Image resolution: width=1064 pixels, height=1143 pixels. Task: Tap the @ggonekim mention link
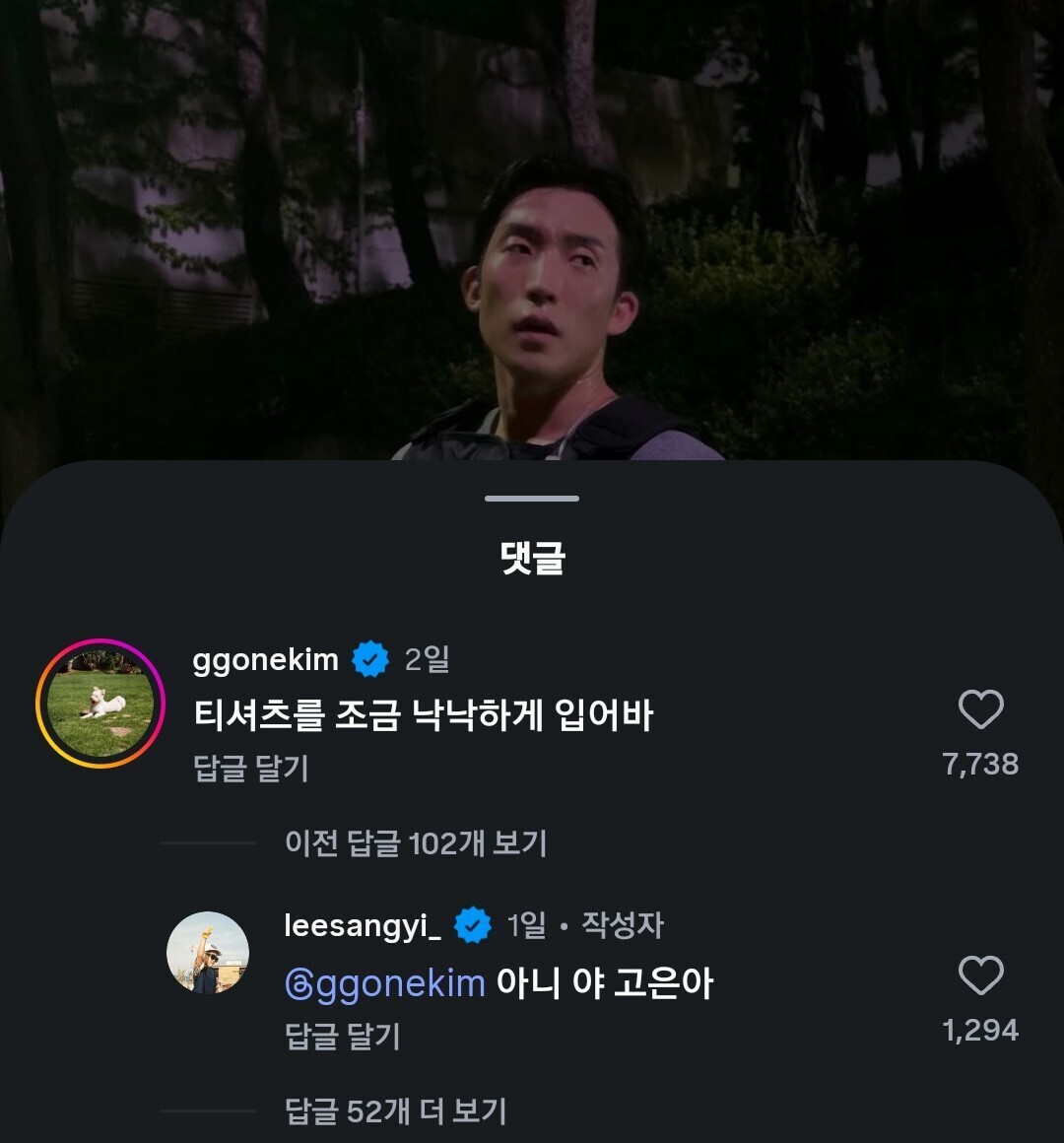[385, 983]
